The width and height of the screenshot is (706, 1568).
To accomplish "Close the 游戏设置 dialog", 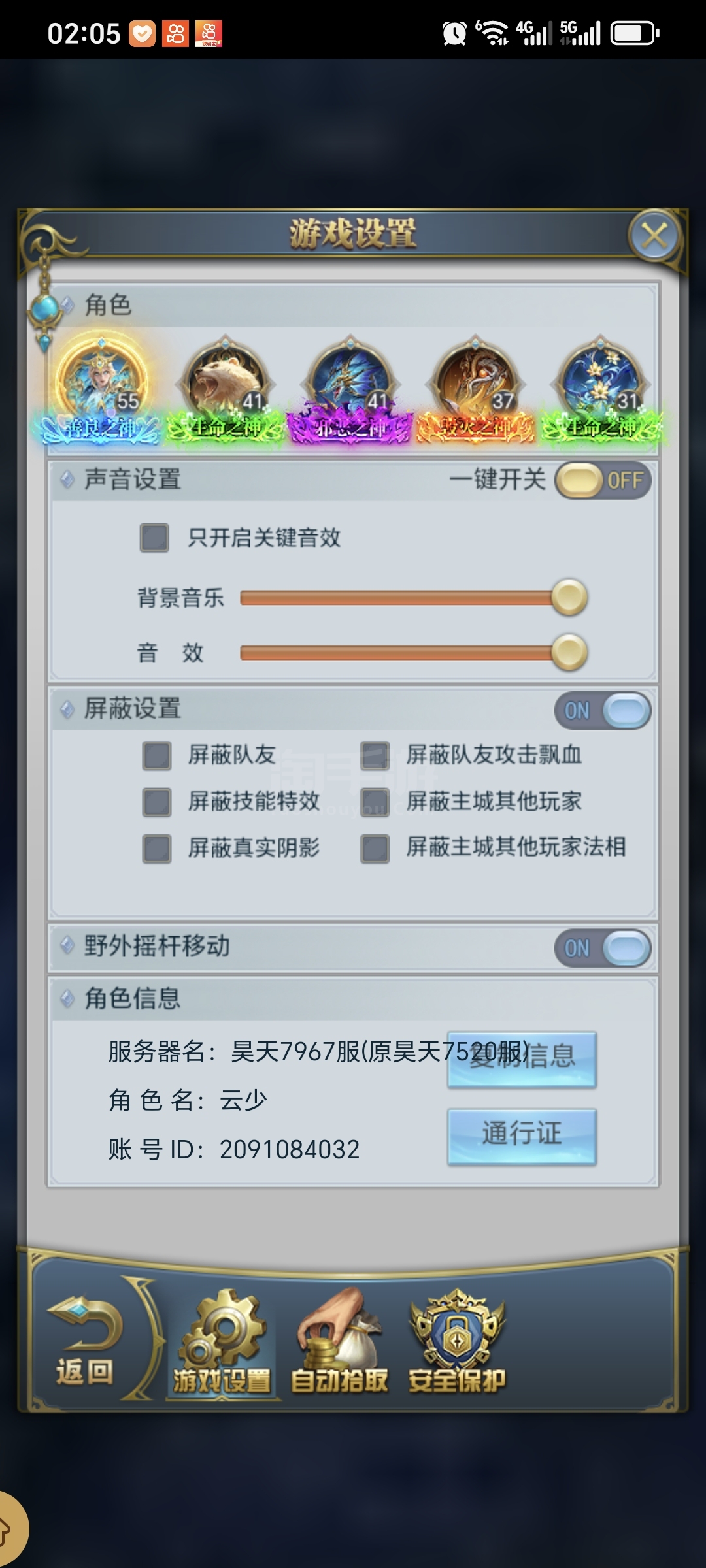I will coord(654,235).
